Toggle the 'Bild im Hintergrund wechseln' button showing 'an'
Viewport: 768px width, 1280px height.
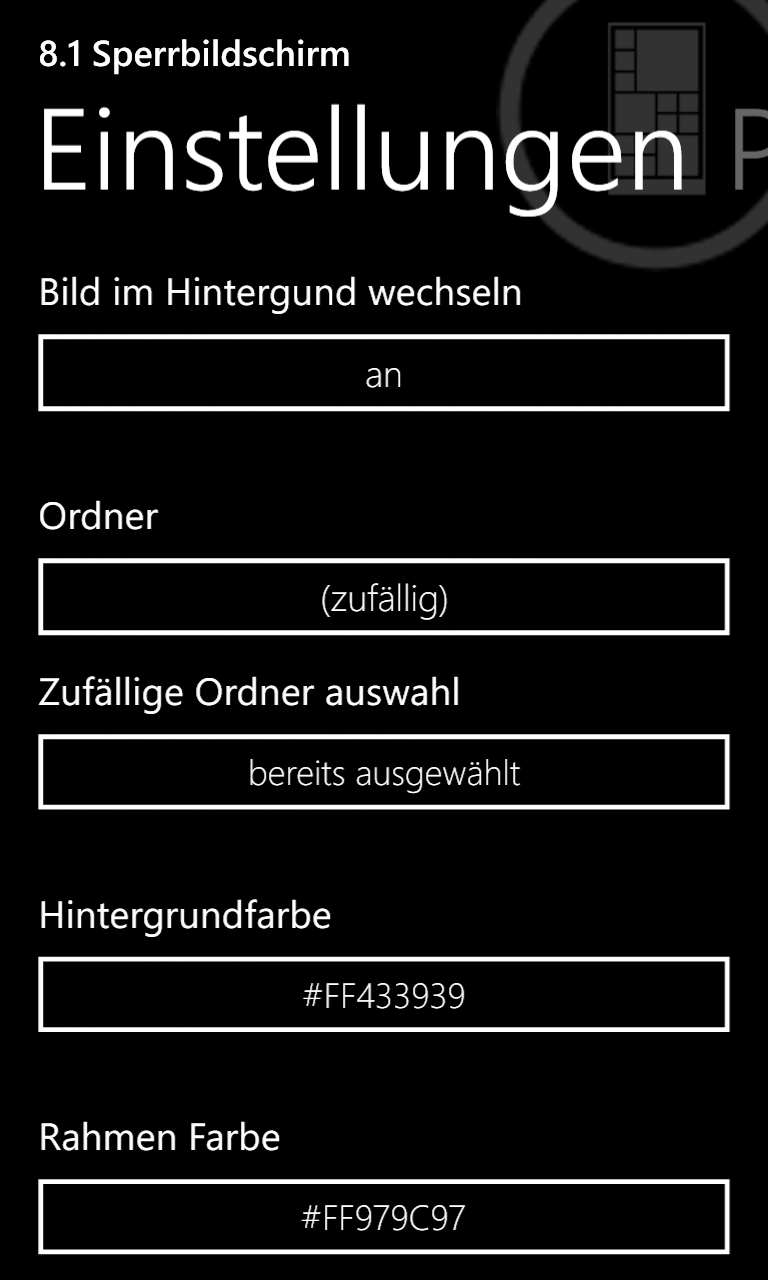click(384, 373)
